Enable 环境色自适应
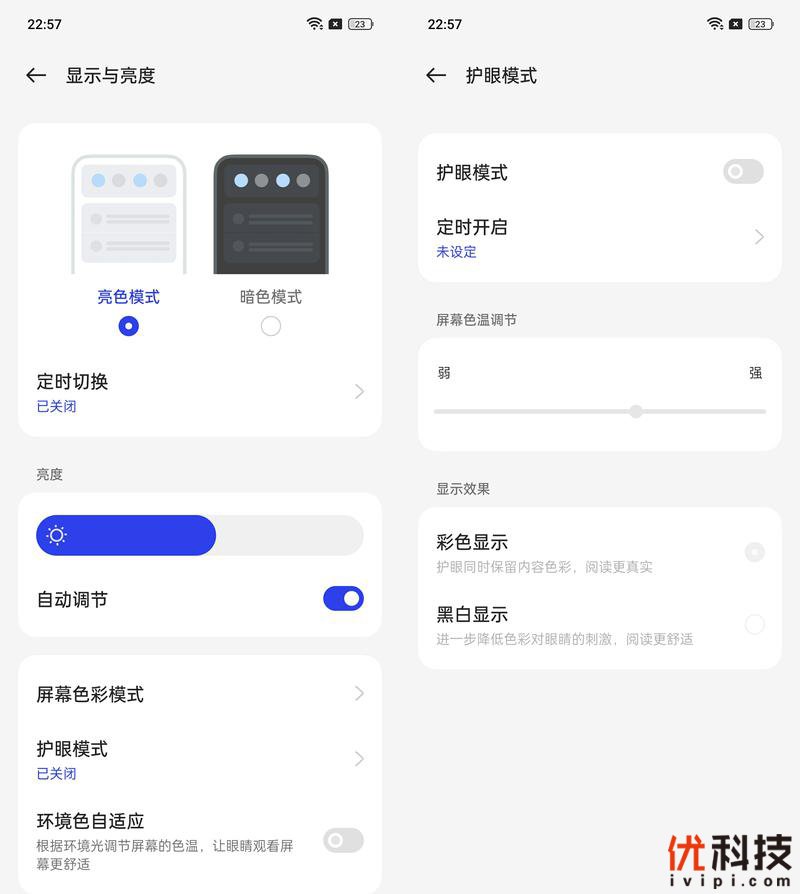The height and width of the screenshot is (894, 800). pos(343,841)
